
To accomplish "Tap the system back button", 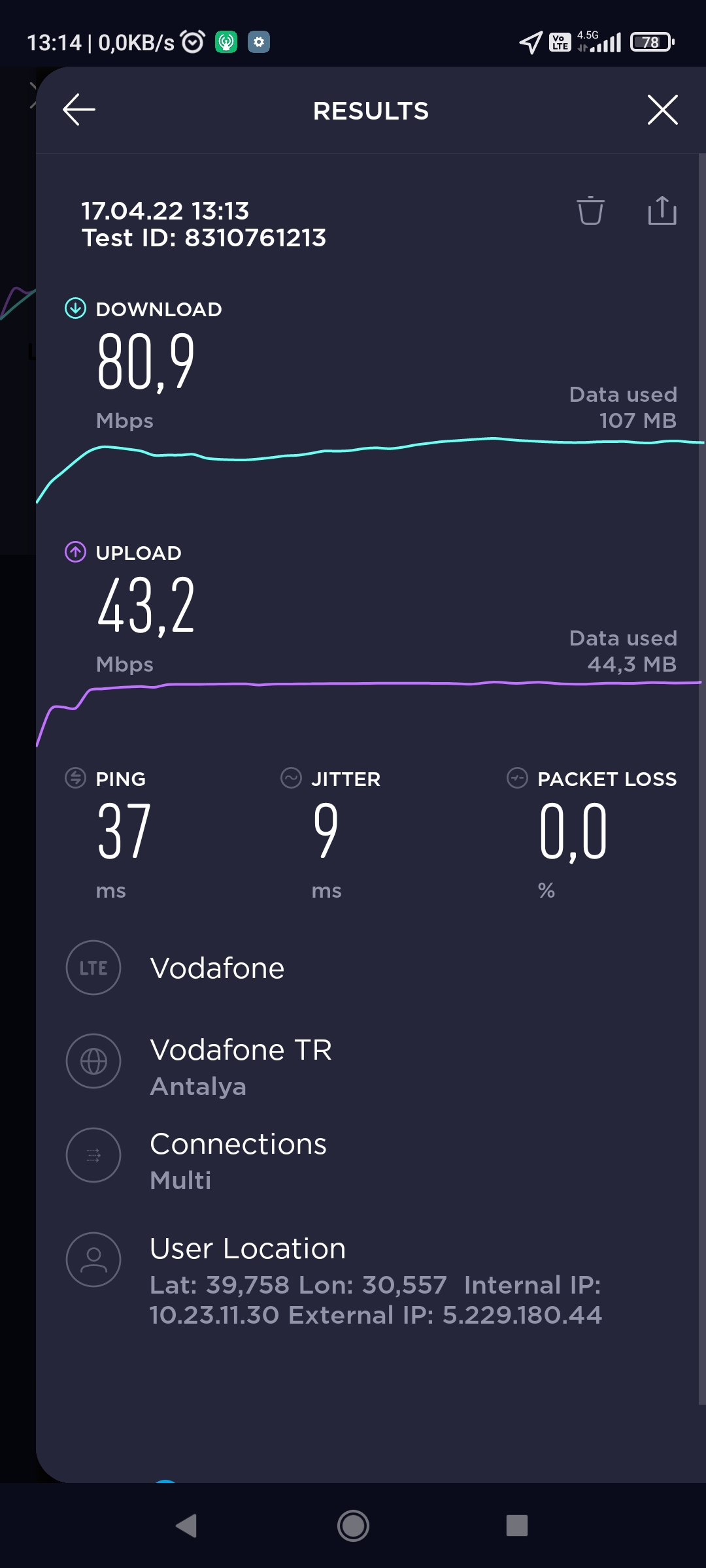I will (187, 1526).
